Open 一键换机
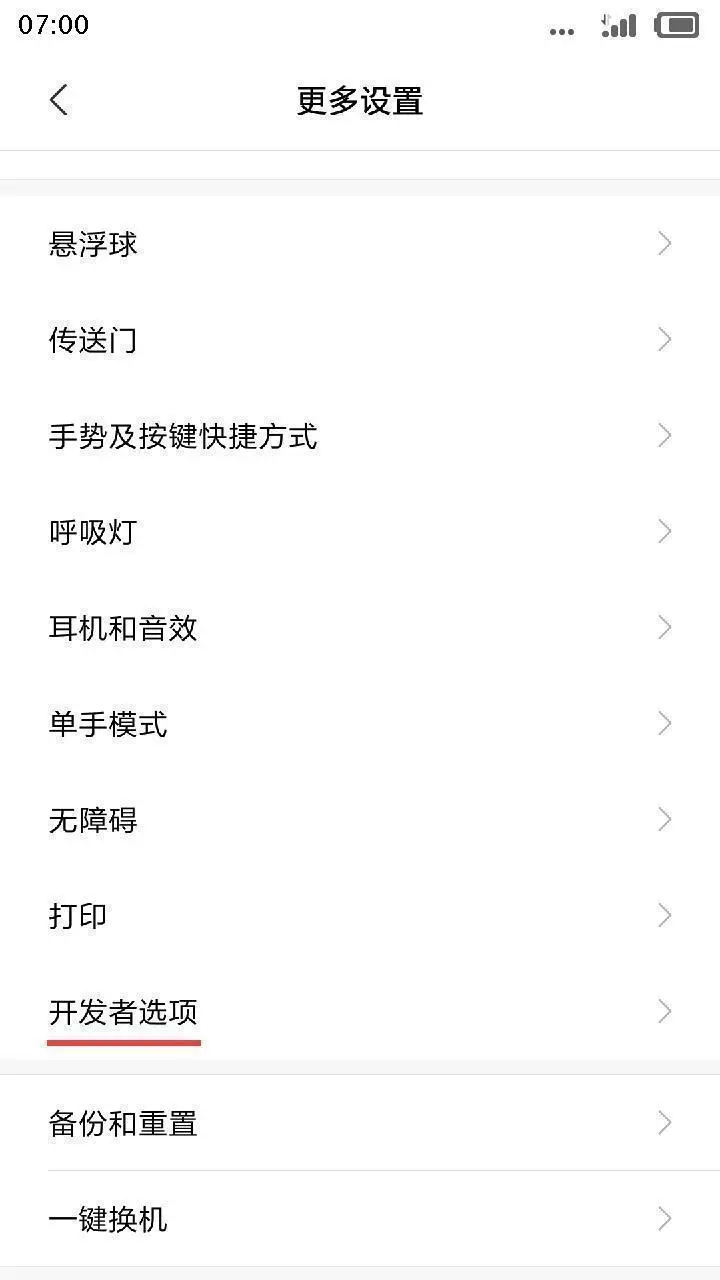Image resolution: width=720 pixels, height=1280 pixels. pyautogui.click(x=360, y=1219)
